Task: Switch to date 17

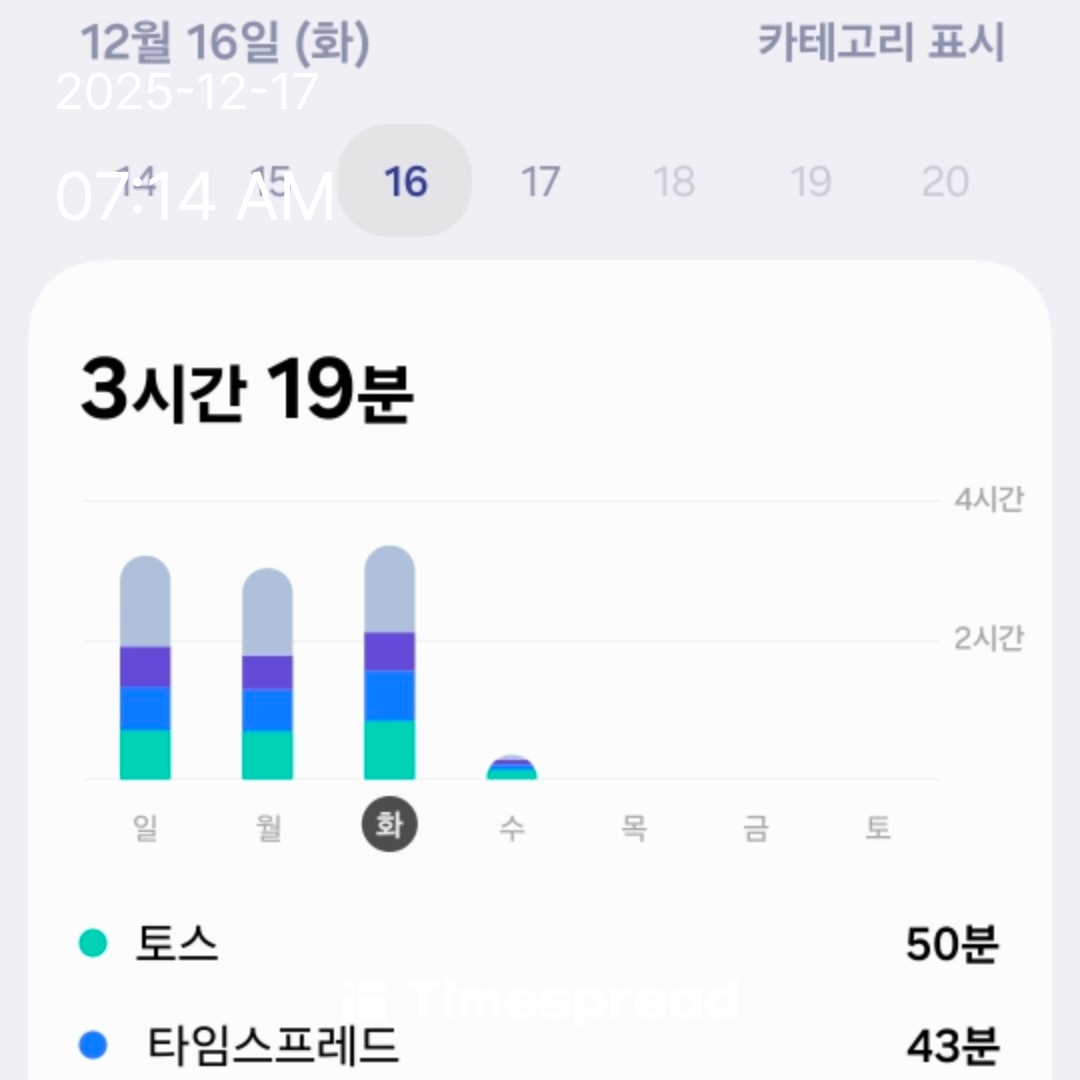Action: (540, 182)
